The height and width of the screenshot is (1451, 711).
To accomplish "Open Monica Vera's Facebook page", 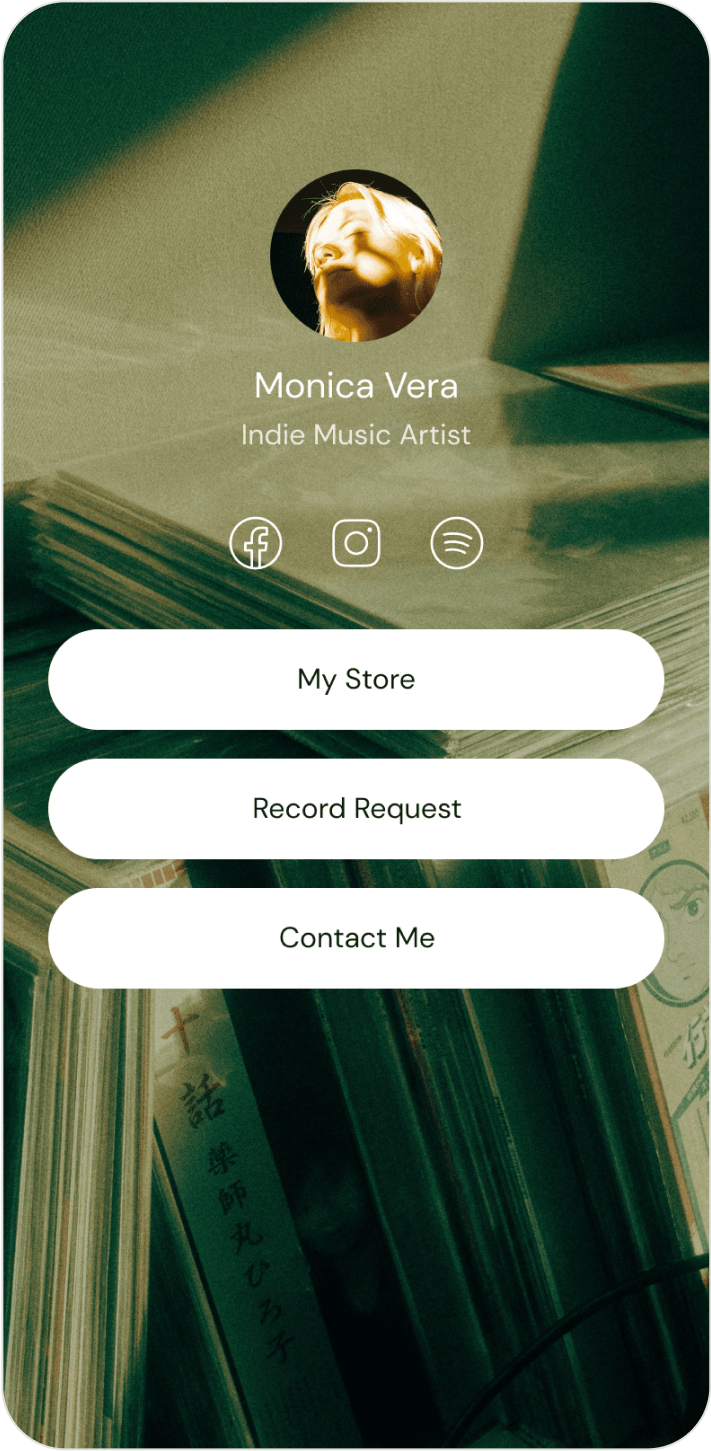I will pyautogui.click(x=256, y=544).
